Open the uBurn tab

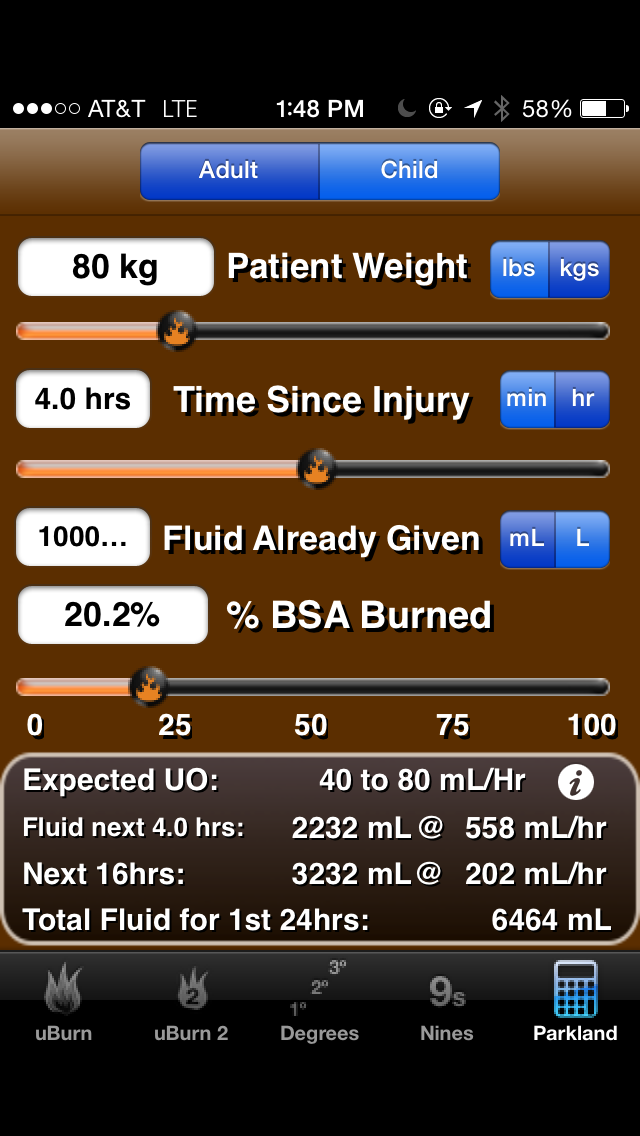point(63,1003)
